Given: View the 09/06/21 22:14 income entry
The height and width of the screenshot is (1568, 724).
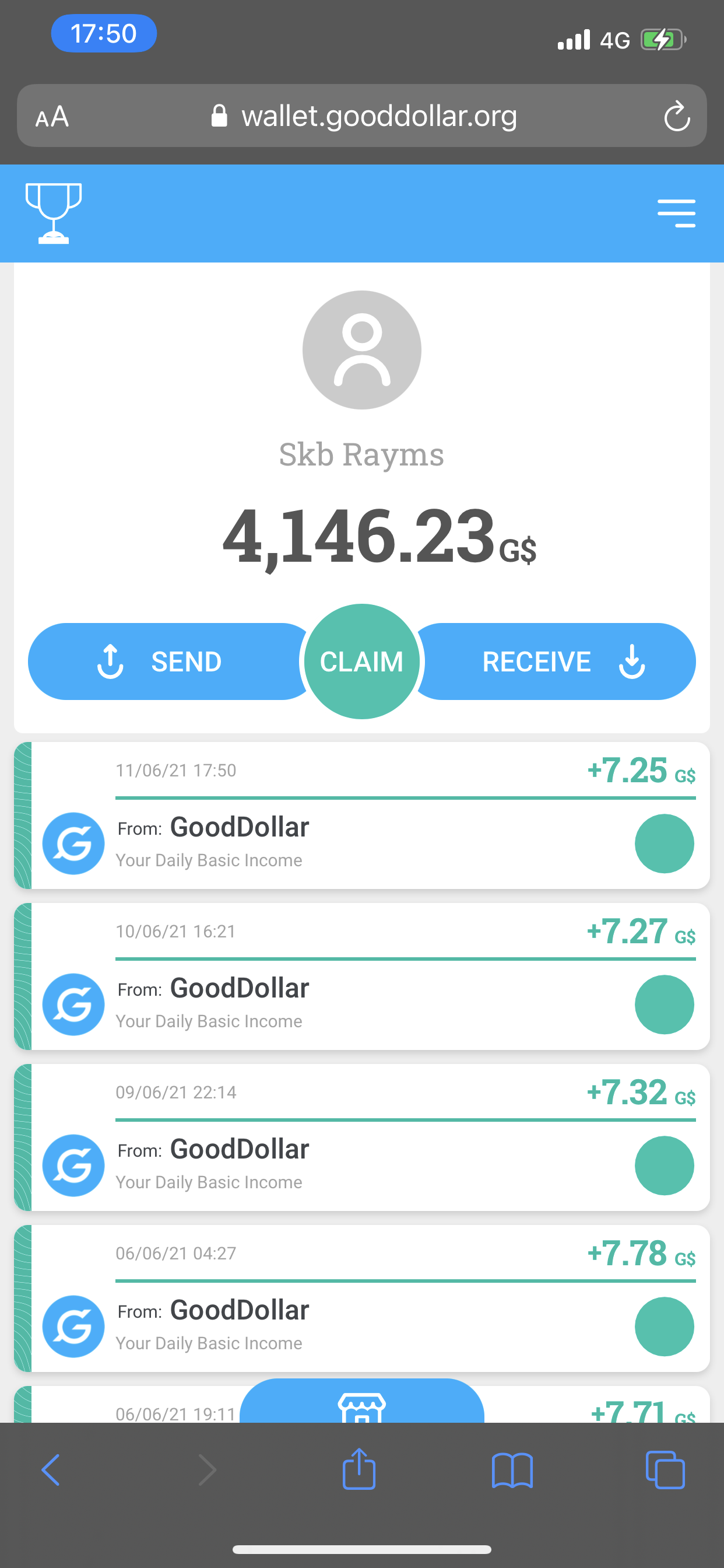Looking at the screenshot, I should click(362, 1137).
